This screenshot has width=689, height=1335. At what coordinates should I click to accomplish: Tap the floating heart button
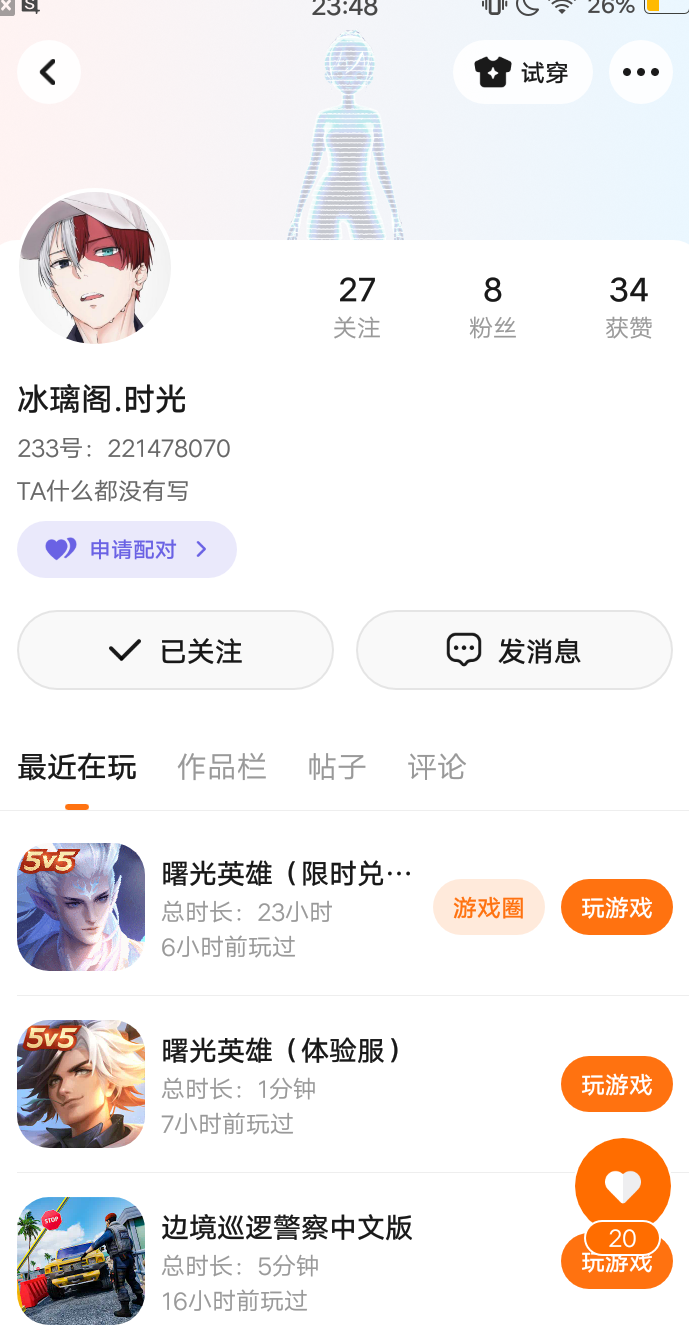point(622,1186)
